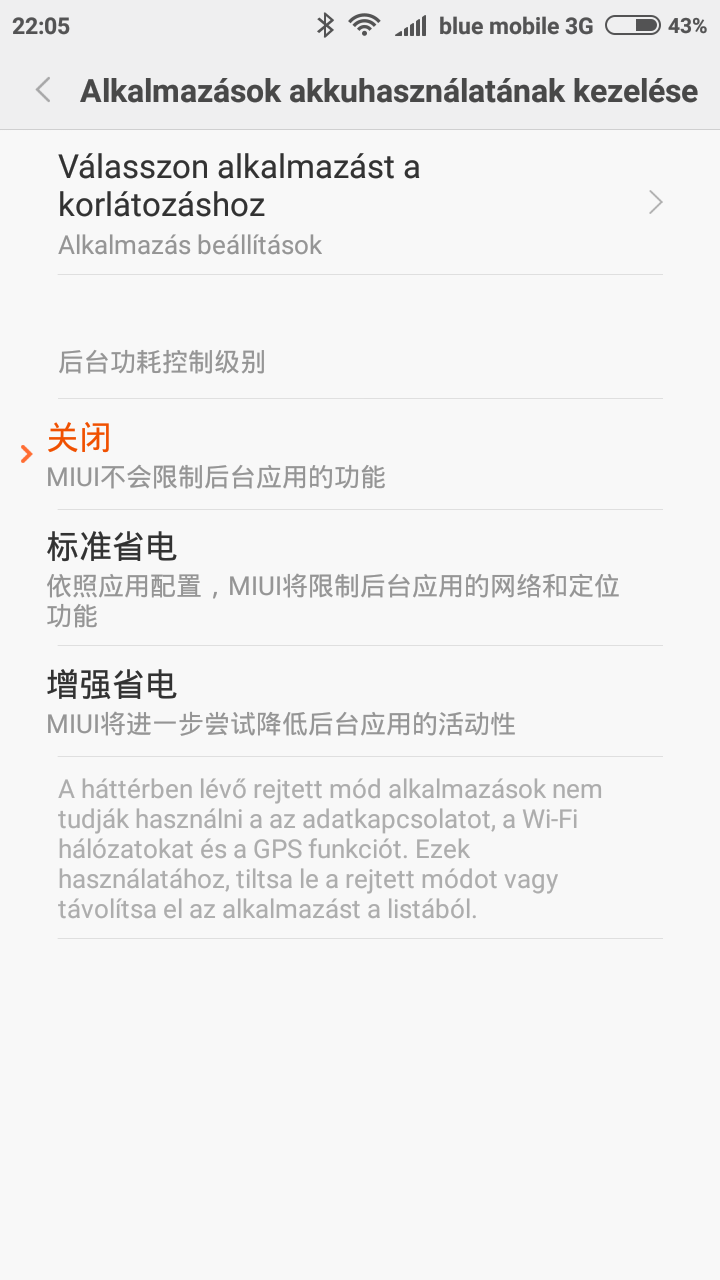Choose the 标准省电 power saving level

340,577
